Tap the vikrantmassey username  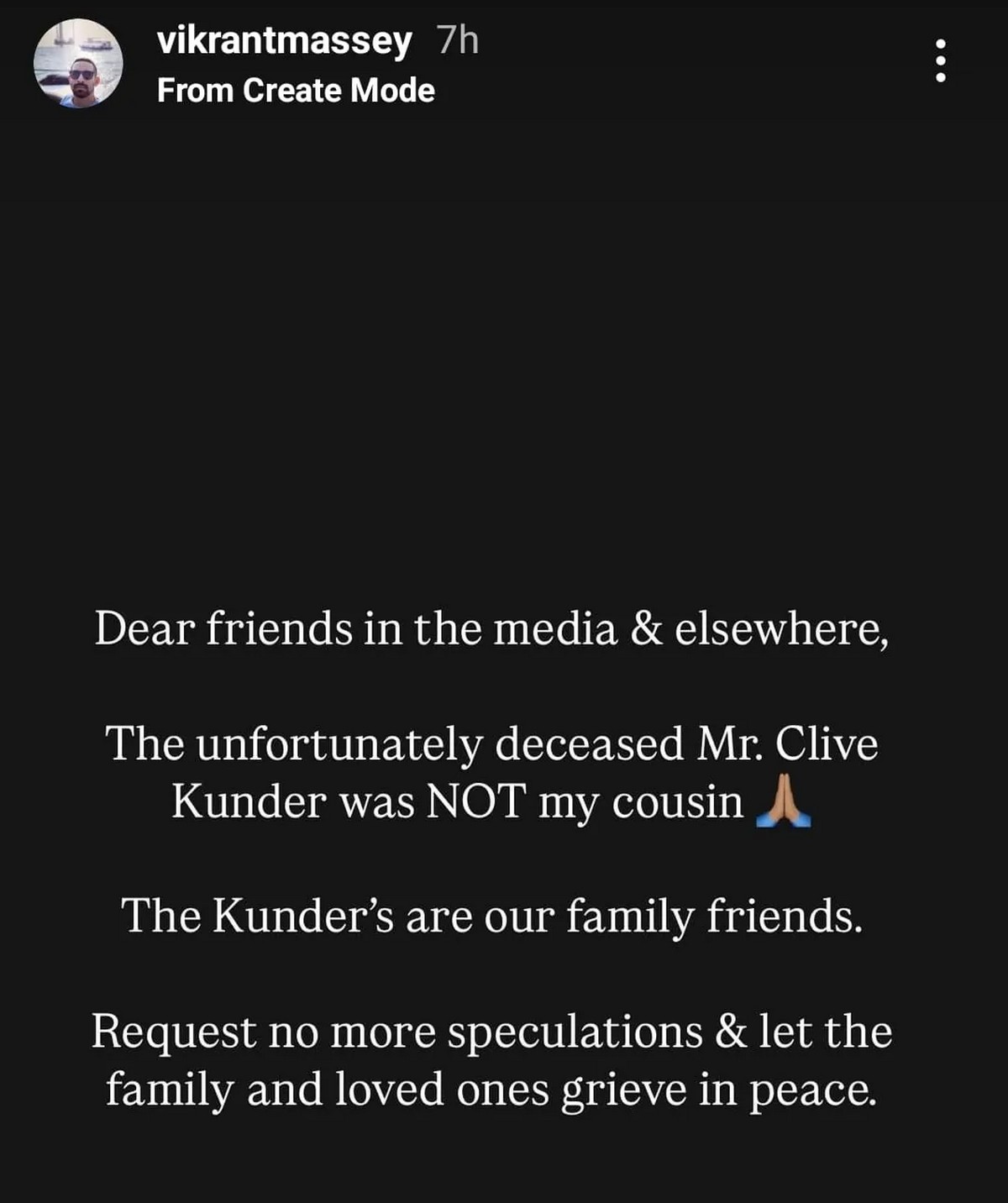coord(284,40)
